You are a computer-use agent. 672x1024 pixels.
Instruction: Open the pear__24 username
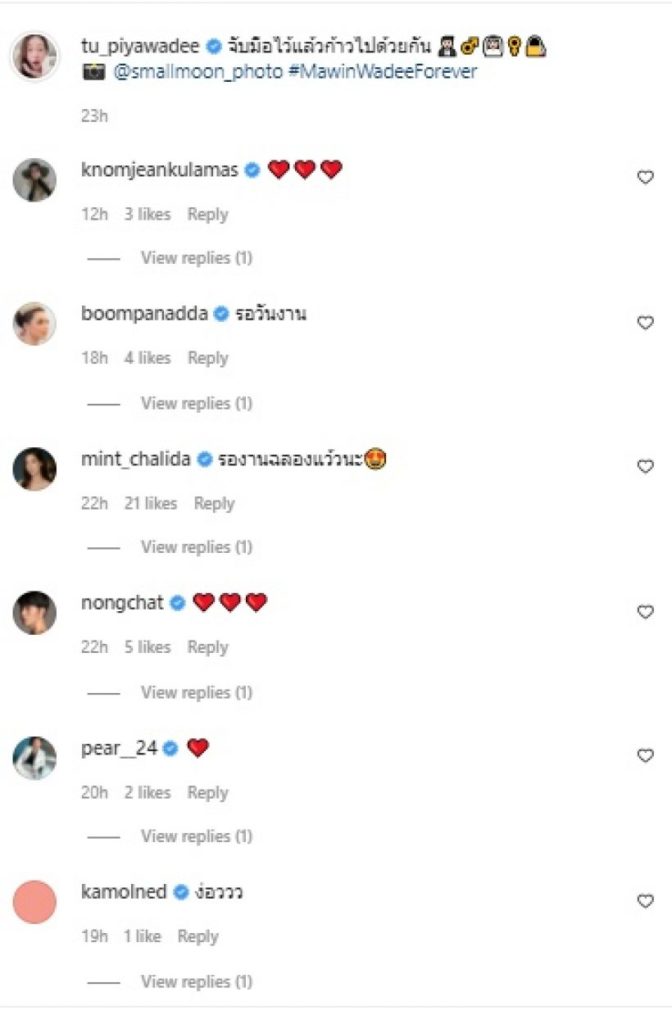pyautogui.click(x=119, y=748)
